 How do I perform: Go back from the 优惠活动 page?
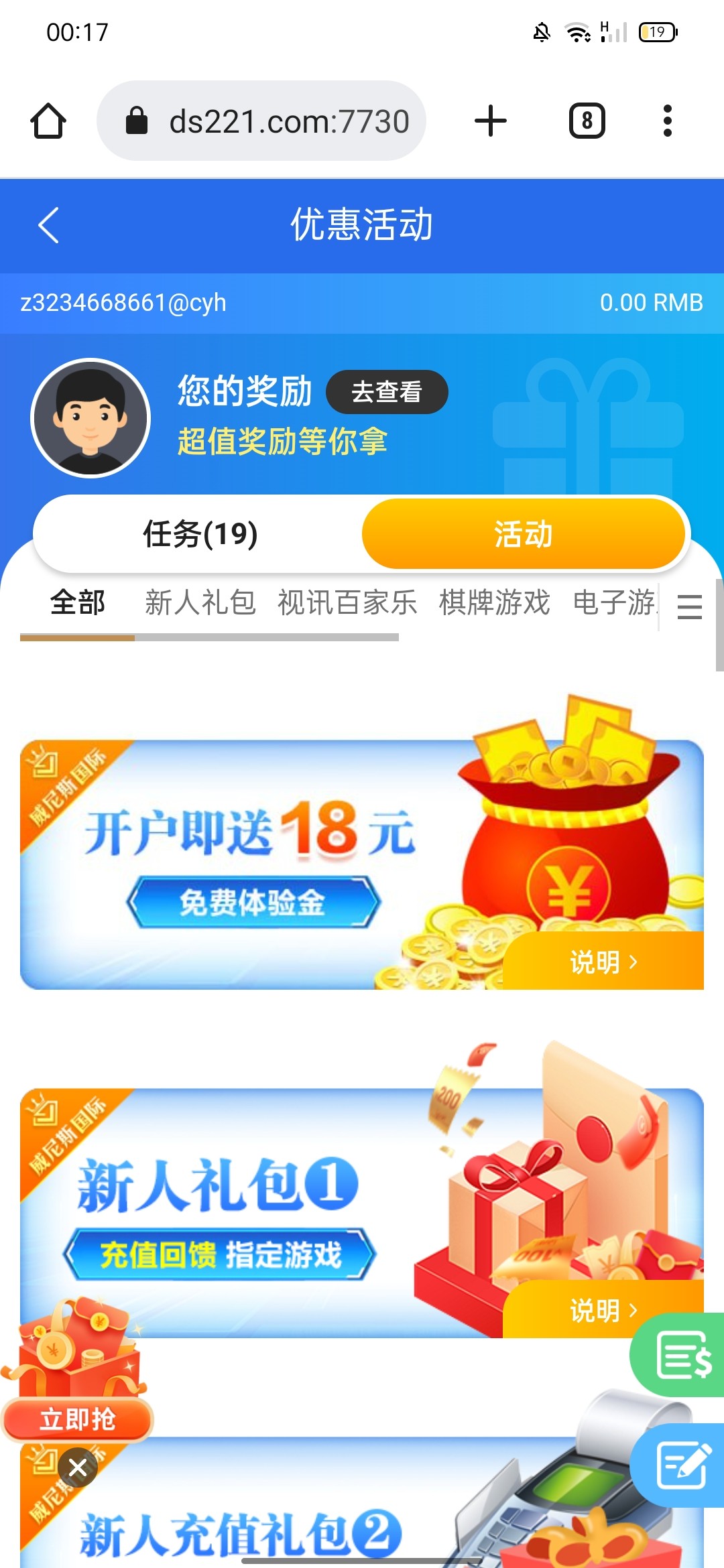(48, 225)
